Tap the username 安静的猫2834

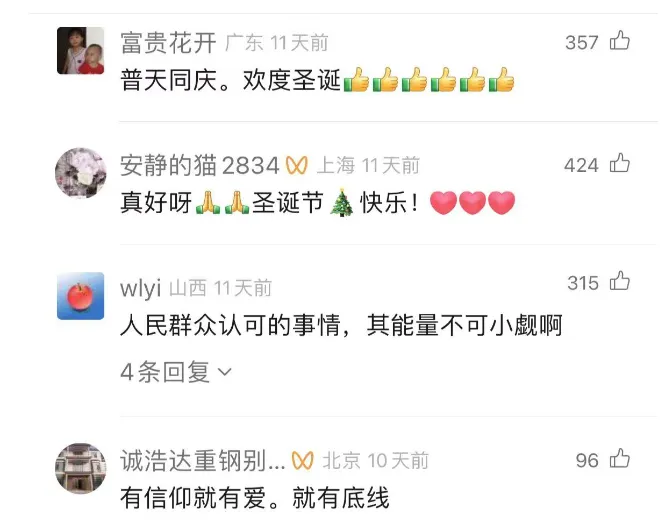click(x=198, y=165)
